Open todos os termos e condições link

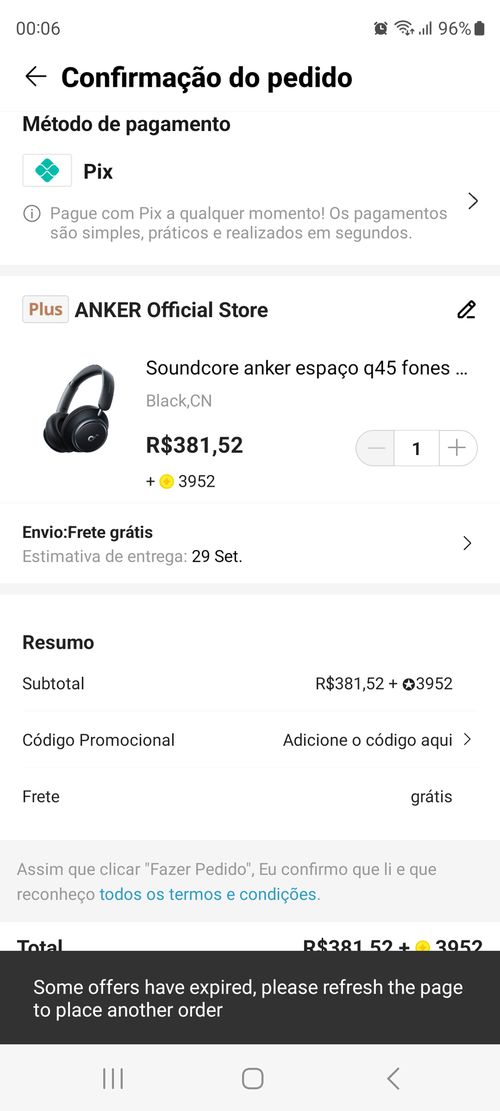pyautogui.click(x=210, y=894)
